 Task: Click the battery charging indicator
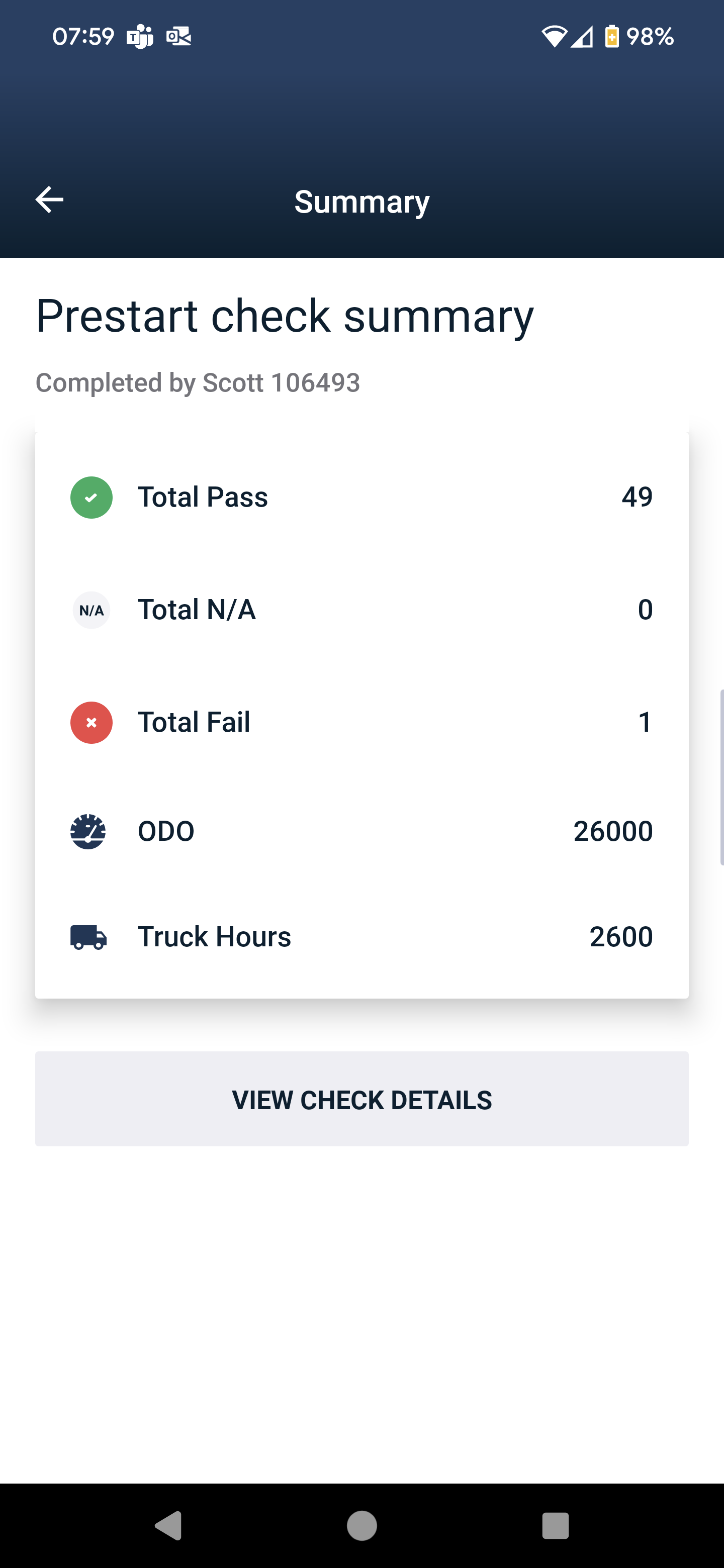pyautogui.click(x=611, y=37)
